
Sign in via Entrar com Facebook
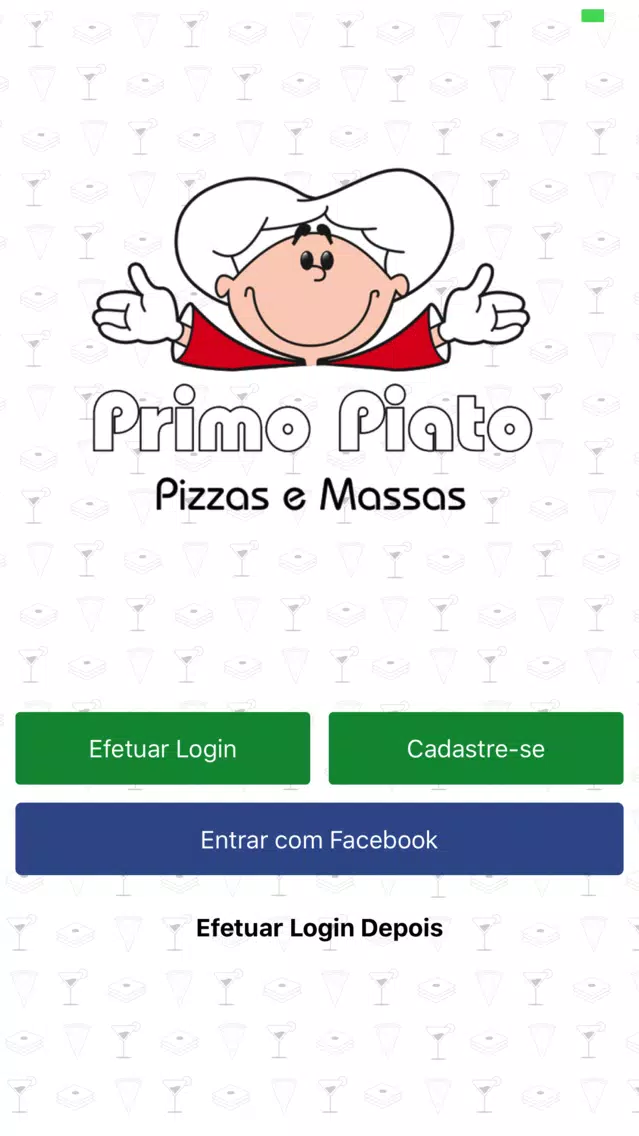click(320, 838)
